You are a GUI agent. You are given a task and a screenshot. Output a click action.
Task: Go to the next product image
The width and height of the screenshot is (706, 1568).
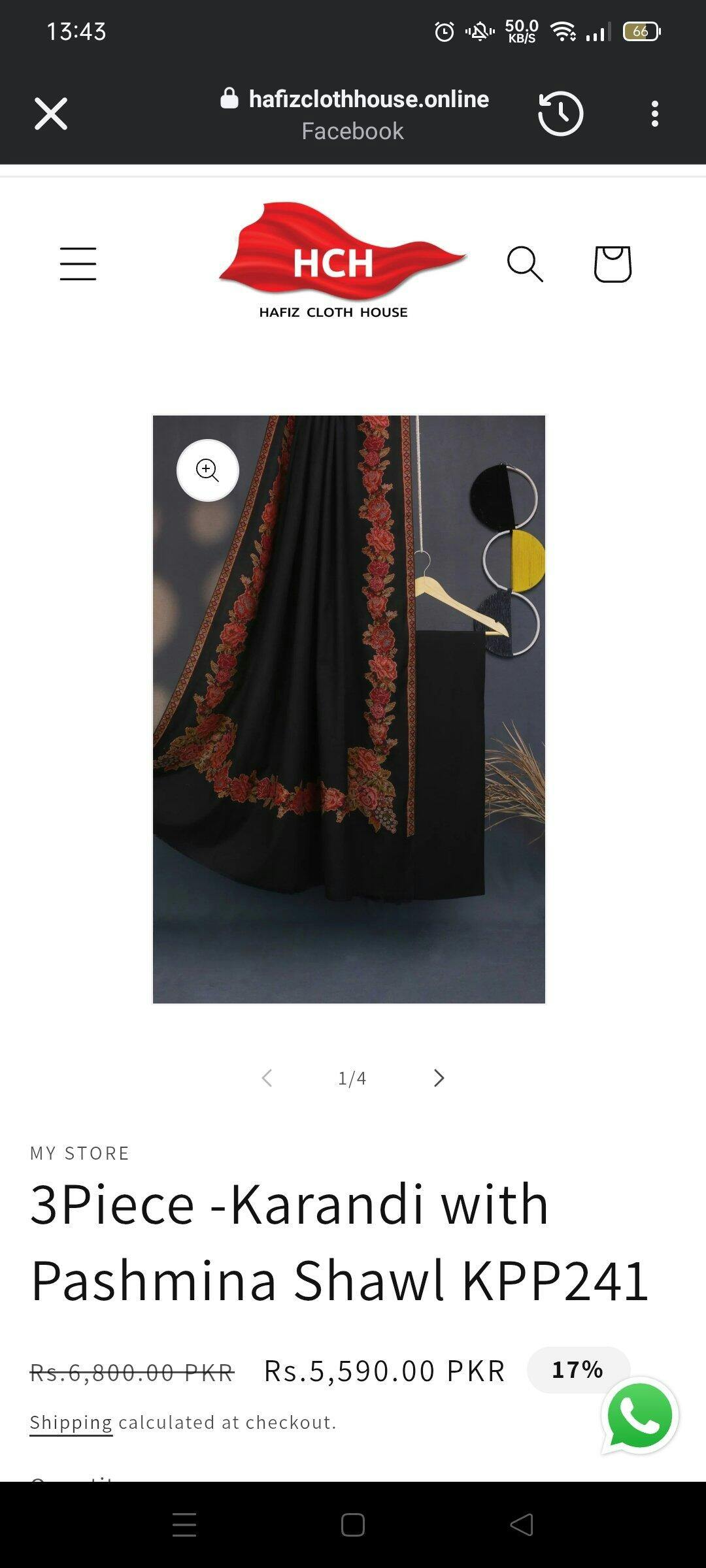point(439,1078)
